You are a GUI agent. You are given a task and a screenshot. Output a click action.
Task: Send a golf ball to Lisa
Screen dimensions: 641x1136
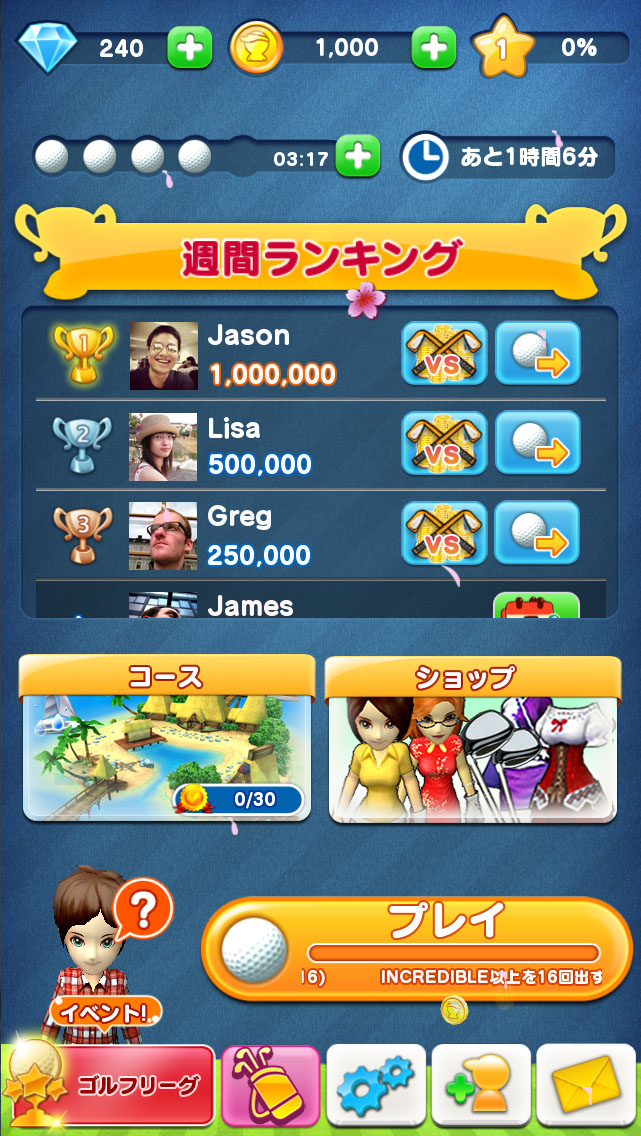pyautogui.click(x=537, y=442)
